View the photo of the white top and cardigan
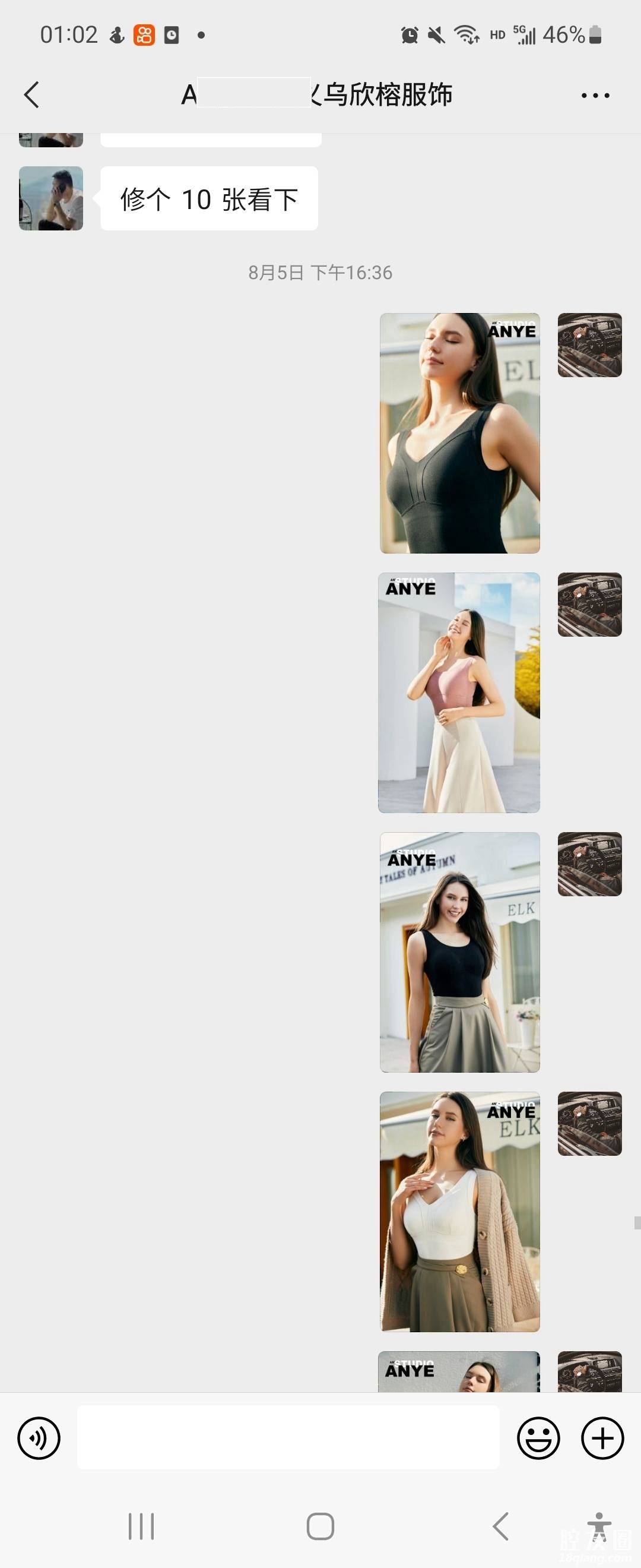This screenshot has width=641, height=1568. 460,1211
